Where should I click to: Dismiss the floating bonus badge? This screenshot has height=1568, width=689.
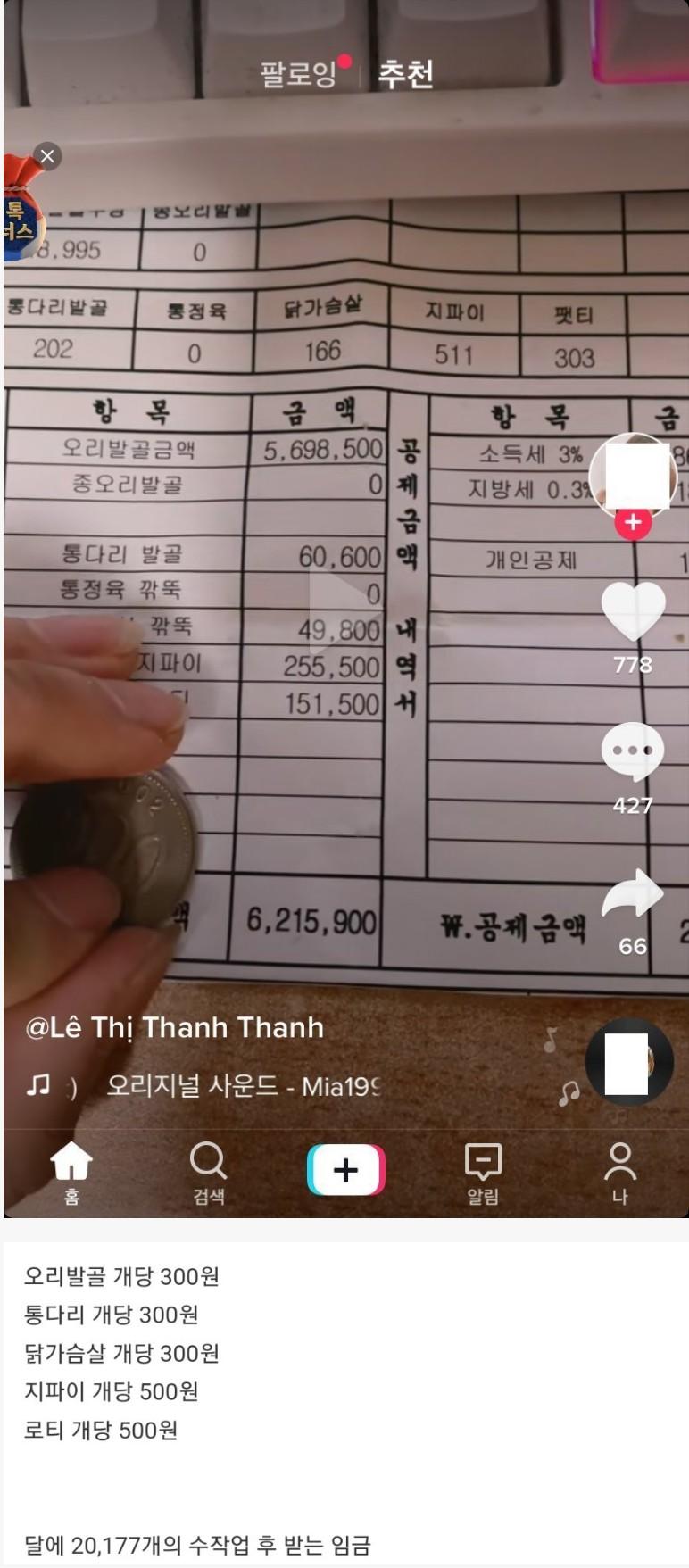pos(47,157)
